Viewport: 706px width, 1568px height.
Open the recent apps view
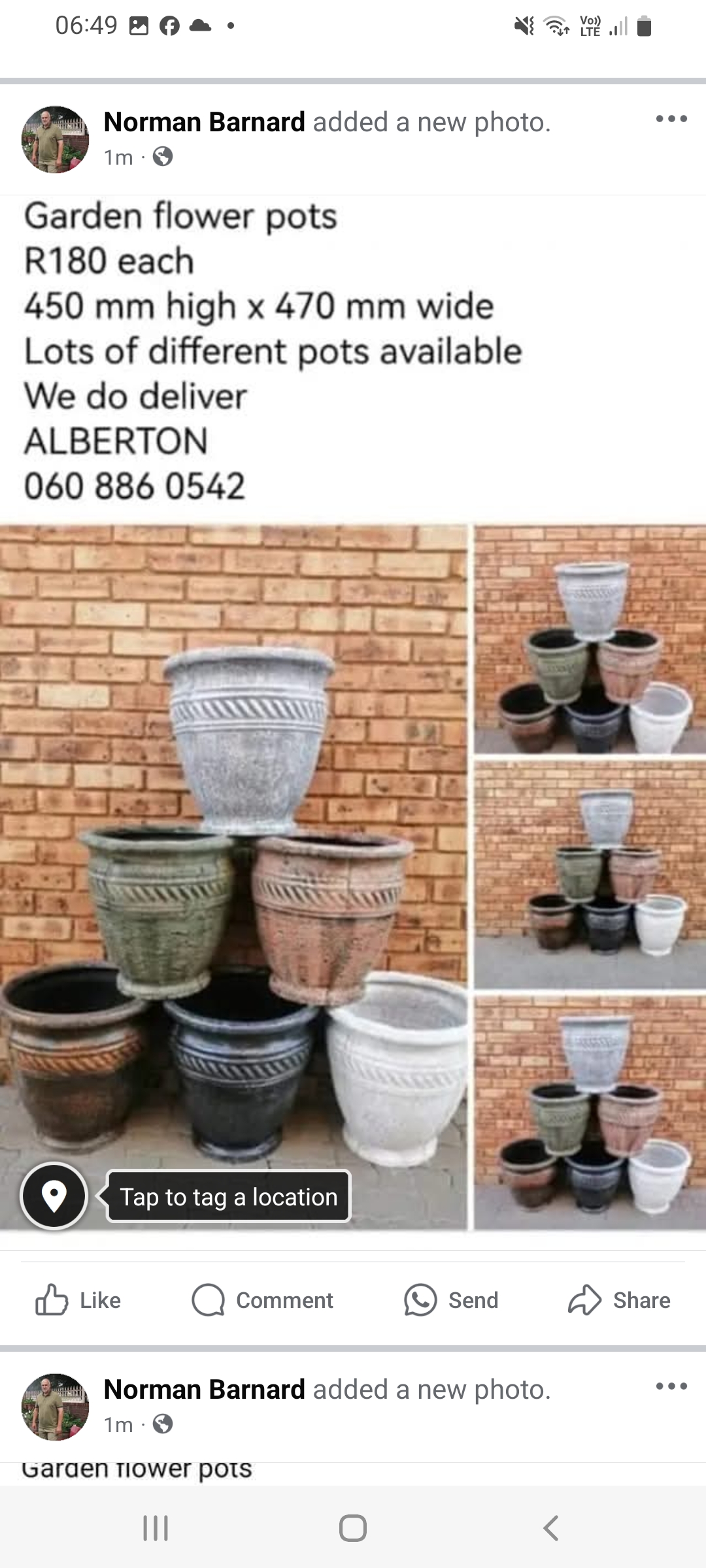click(x=156, y=1528)
